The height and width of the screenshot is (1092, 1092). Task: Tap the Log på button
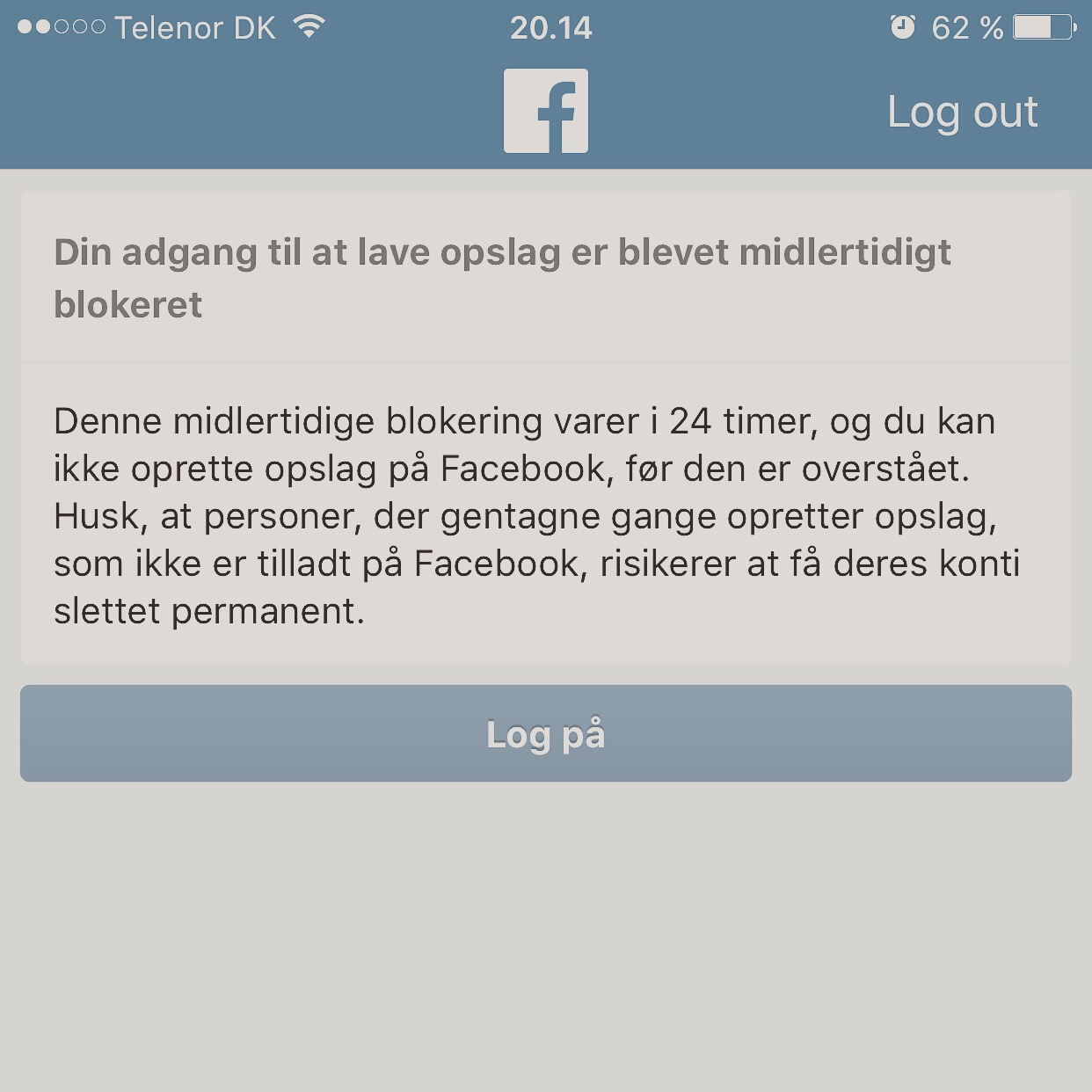tap(545, 733)
